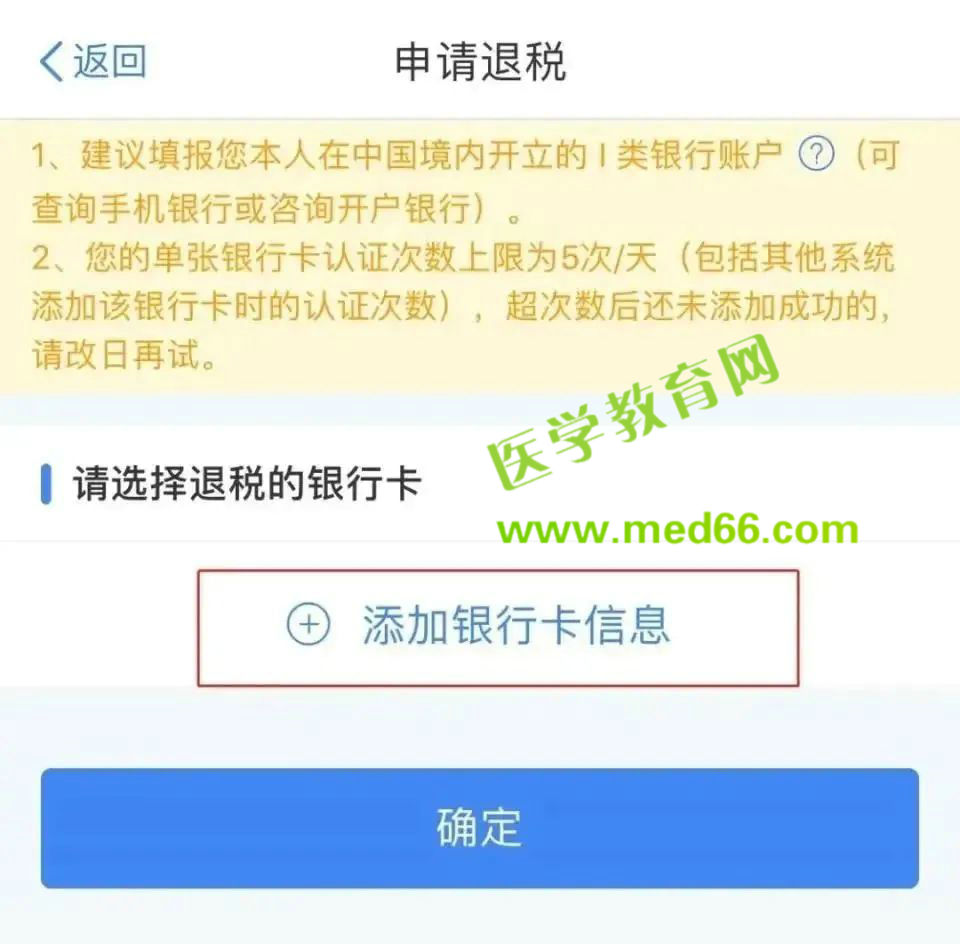Viewport: 960px width, 944px height.
Task: Open the help icon beside Ⅰ类银行账户
Action: click(816, 155)
